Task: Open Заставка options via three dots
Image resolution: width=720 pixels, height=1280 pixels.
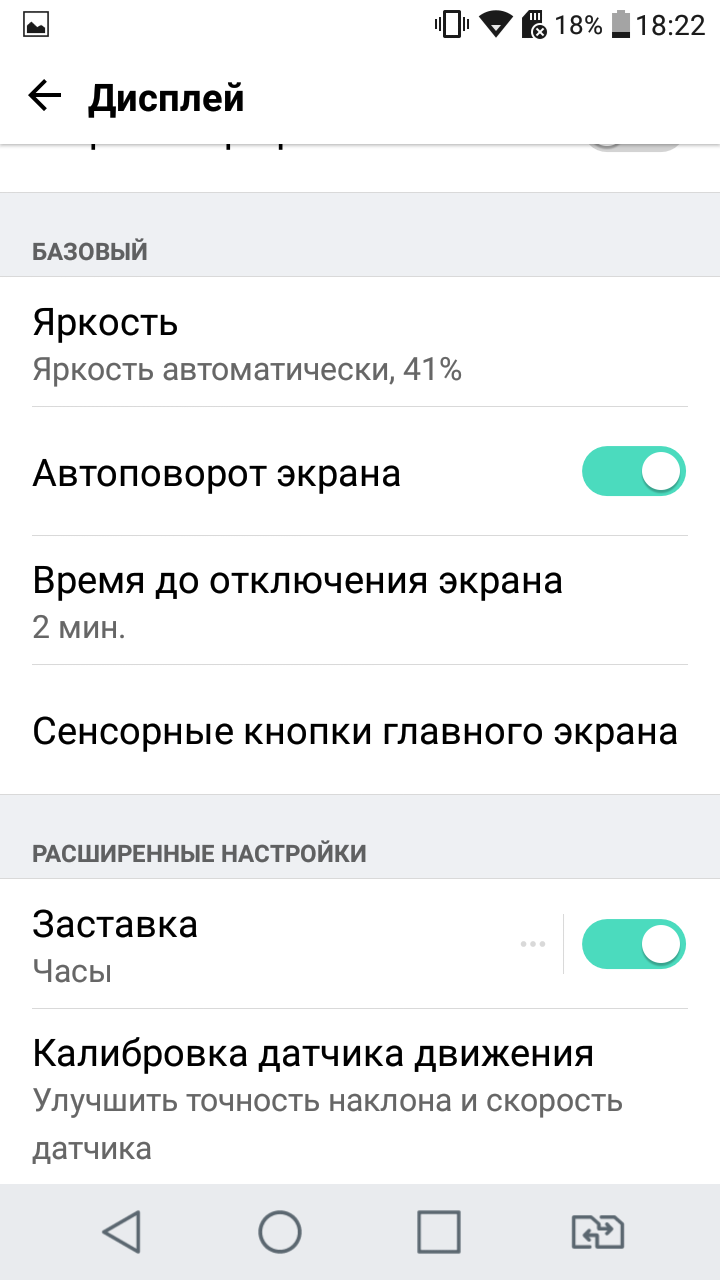Action: point(533,944)
